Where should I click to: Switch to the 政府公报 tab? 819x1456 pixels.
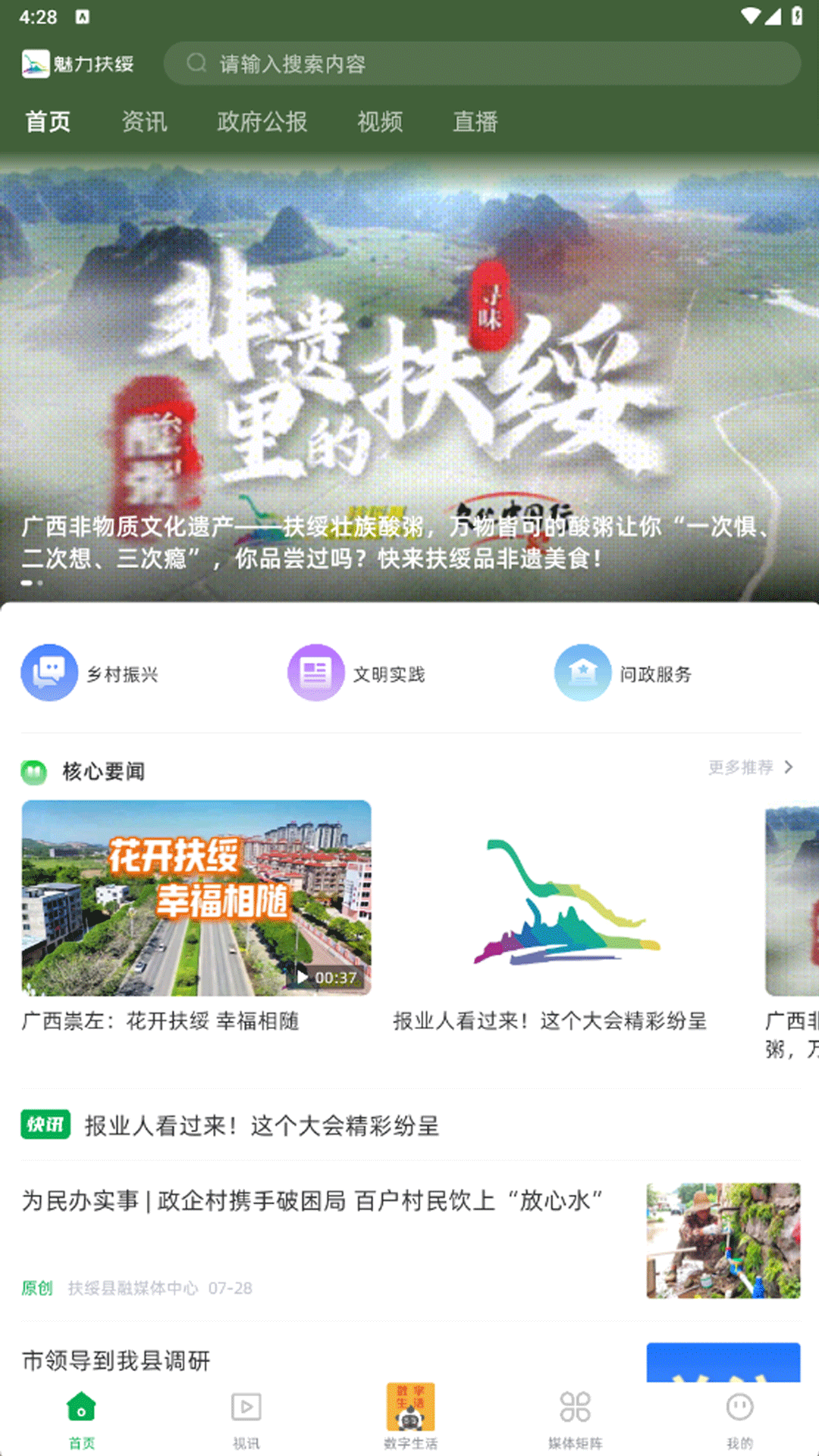pos(262,121)
